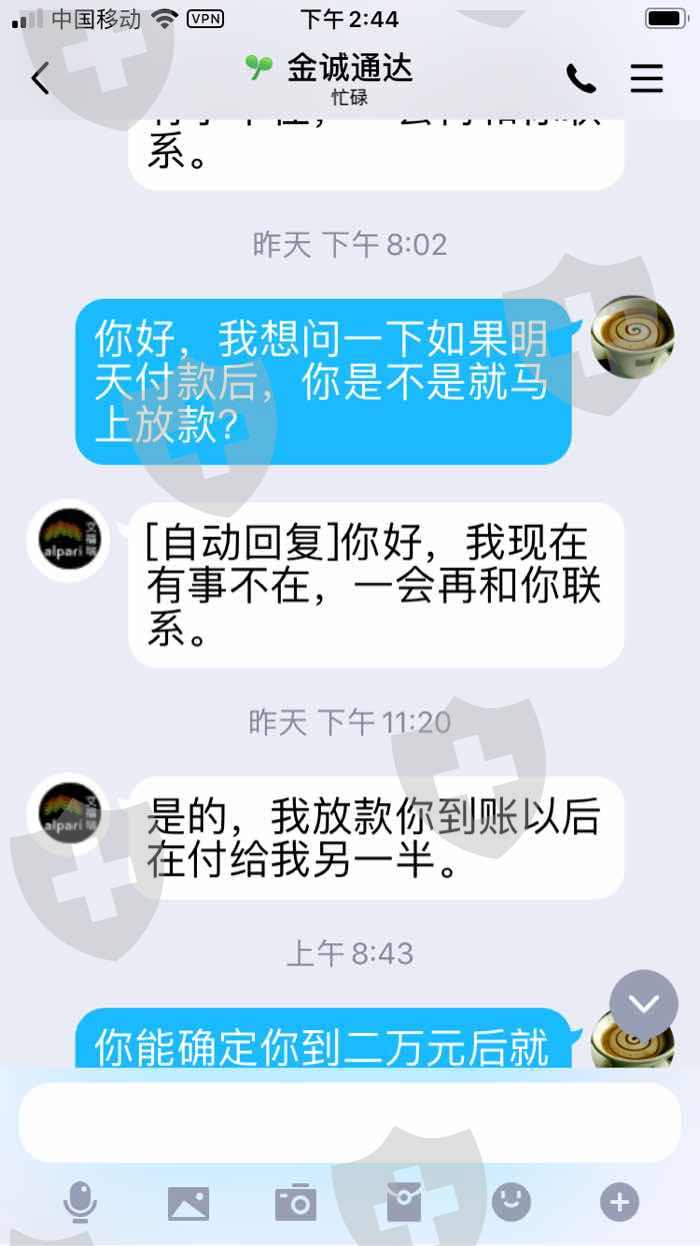Tap the message input field
The image size is (700, 1246).
pyautogui.click(x=350, y=1122)
